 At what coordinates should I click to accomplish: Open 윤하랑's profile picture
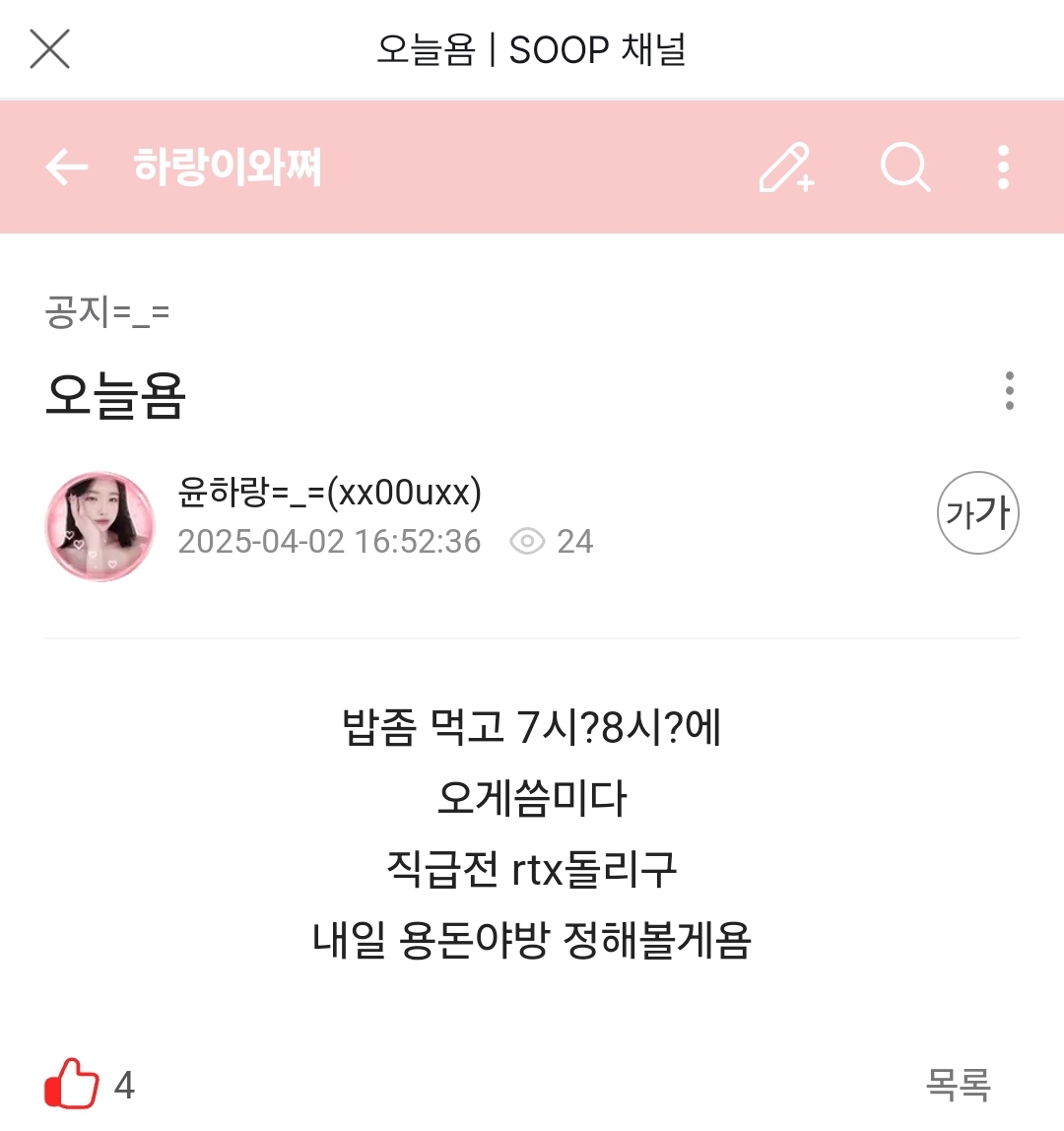pos(100,526)
